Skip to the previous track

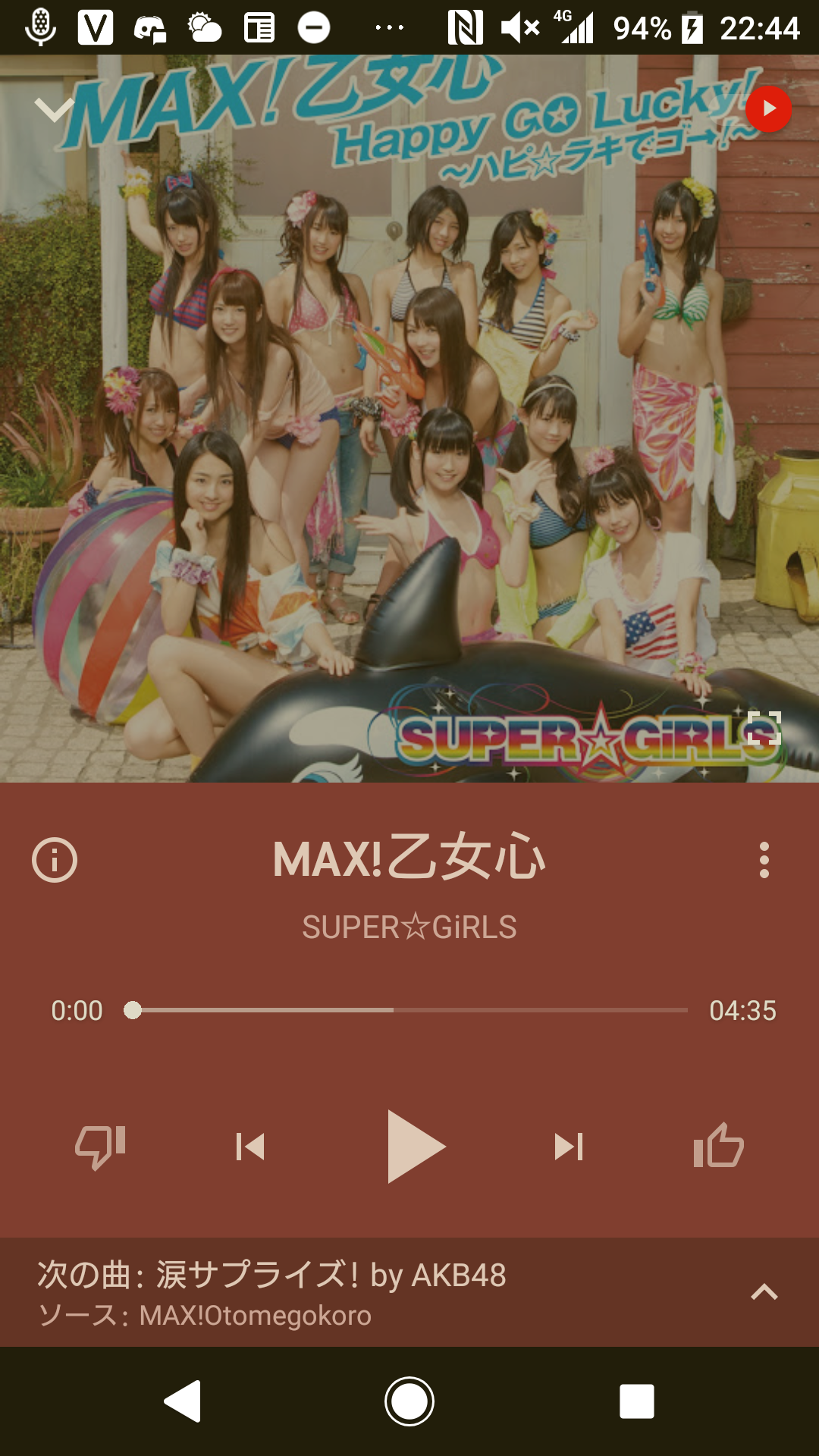tap(250, 1147)
